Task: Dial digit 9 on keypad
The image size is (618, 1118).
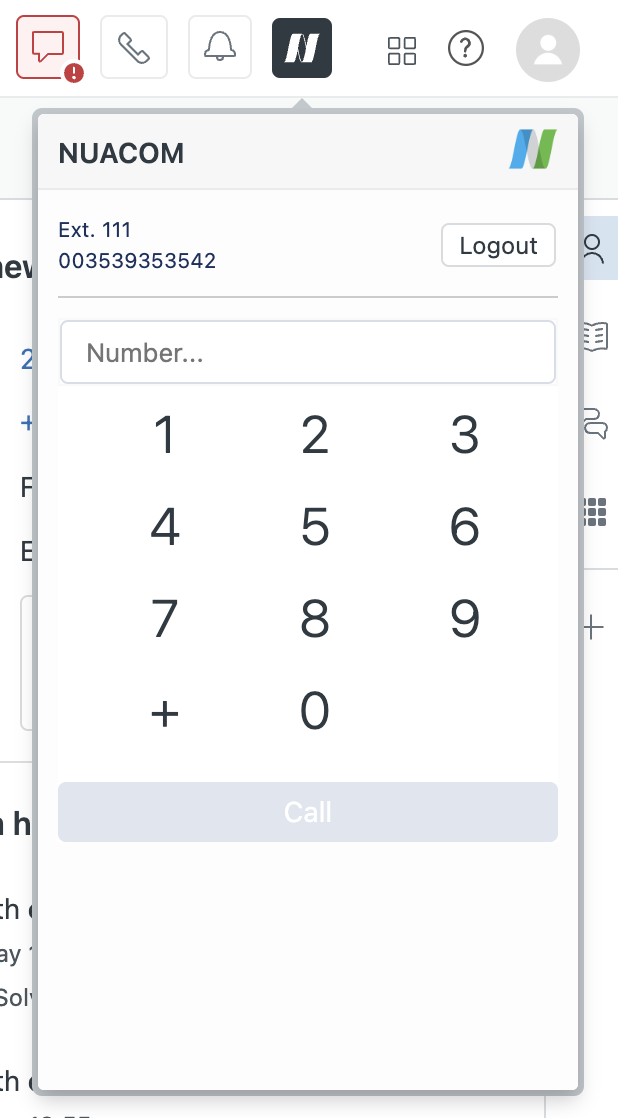Action: [464, 619]
